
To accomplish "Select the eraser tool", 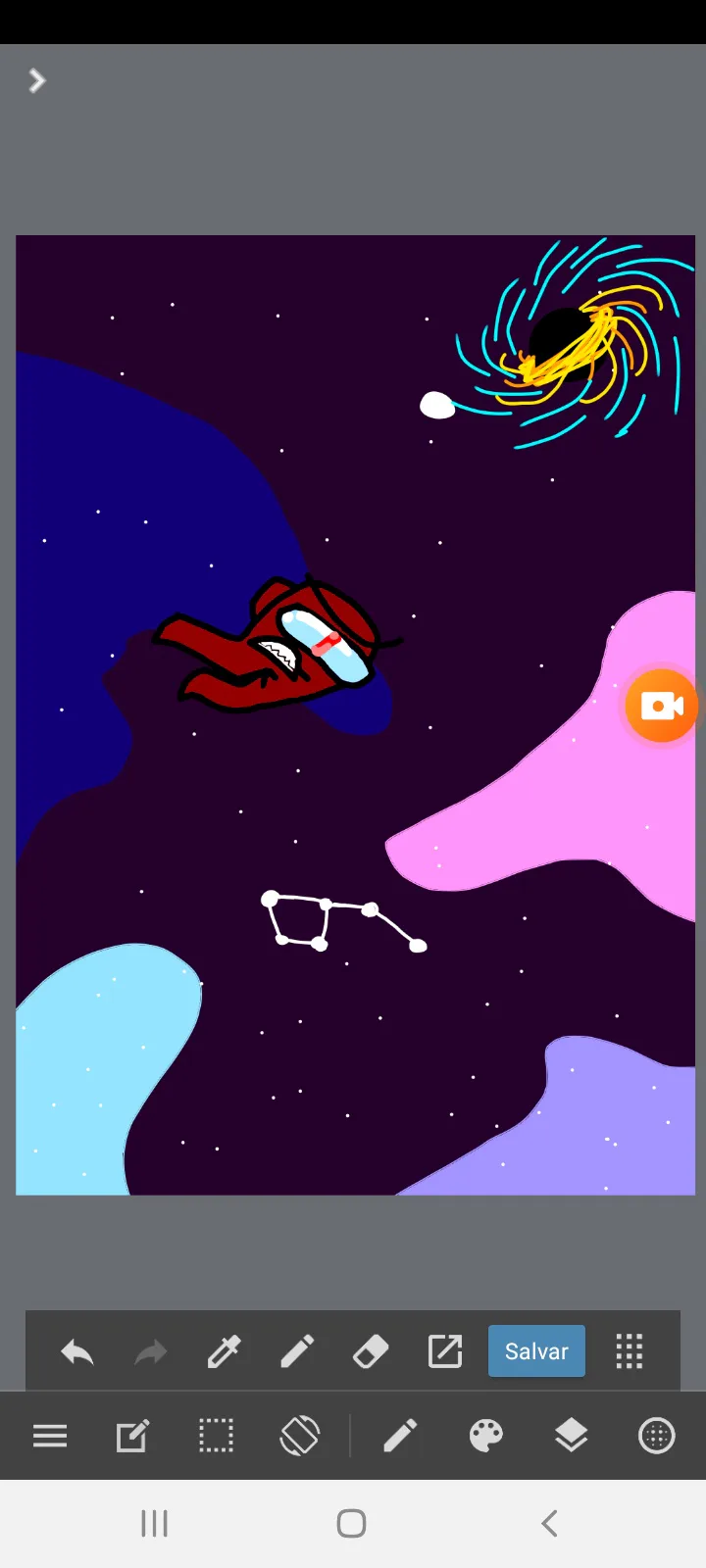I will click(371, 1352).
